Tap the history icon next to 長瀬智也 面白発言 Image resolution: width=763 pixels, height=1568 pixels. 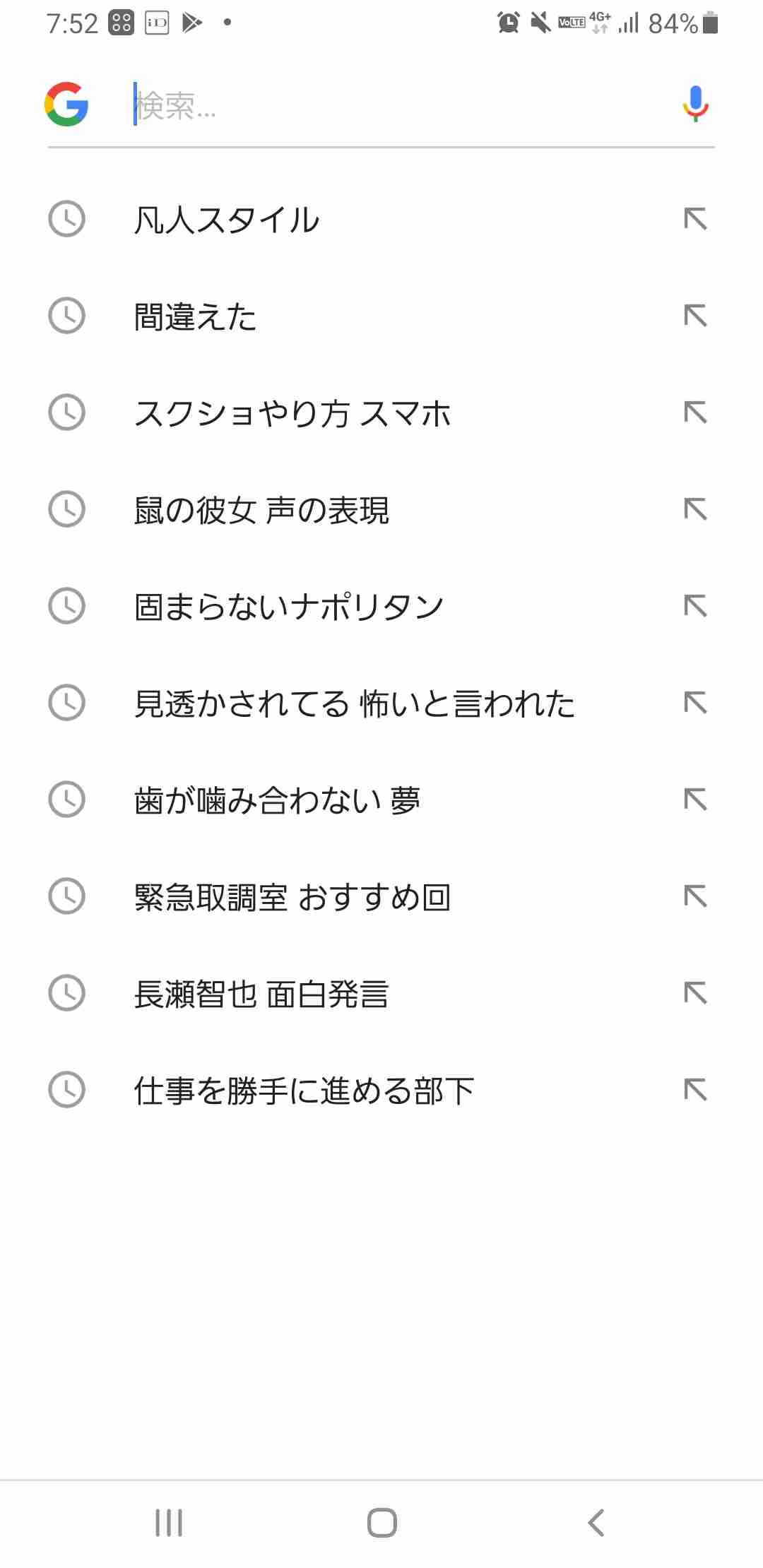[66, 995]
